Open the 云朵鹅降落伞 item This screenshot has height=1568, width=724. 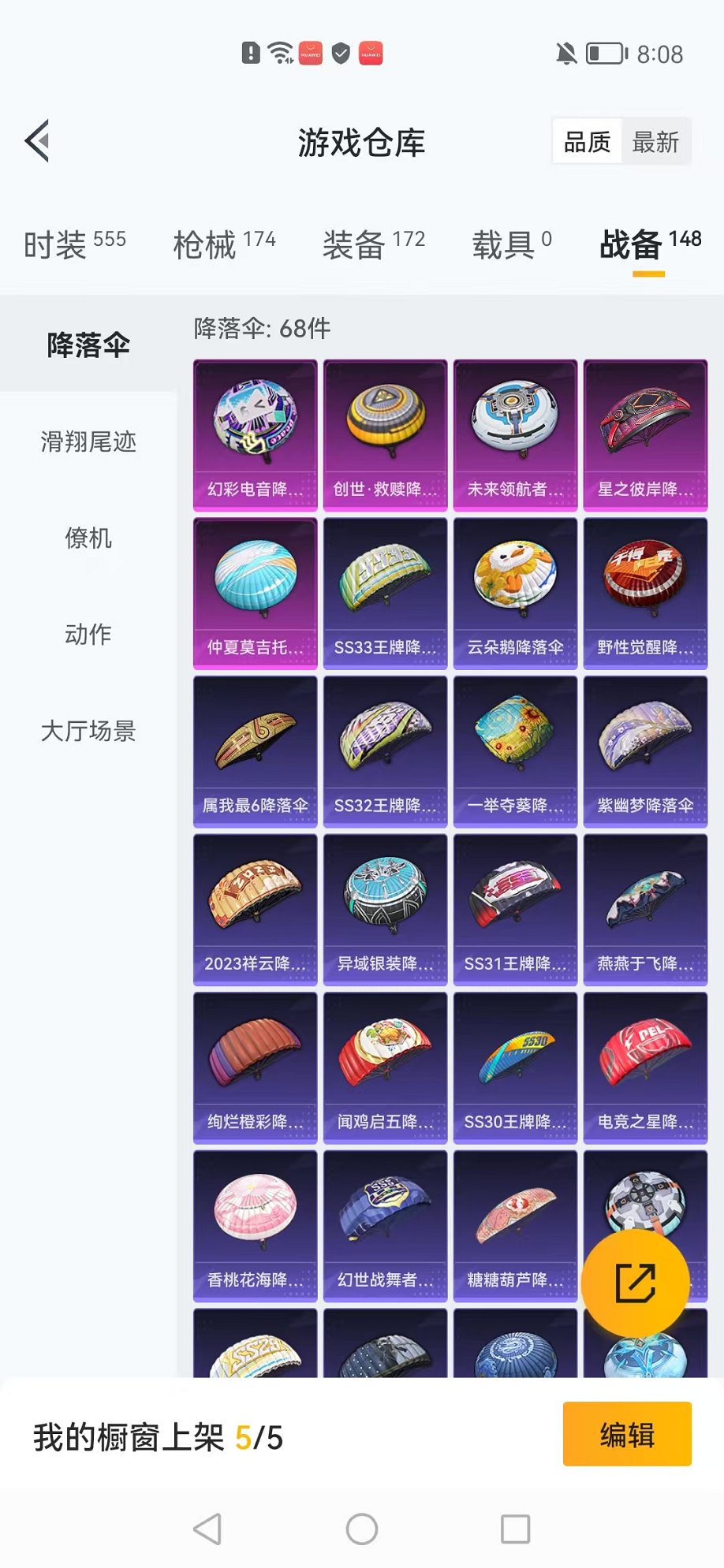[515, 594]
